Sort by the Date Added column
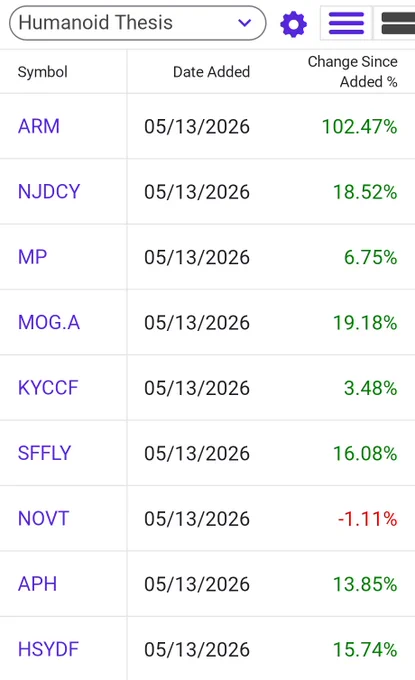The width and height of the screenshot is (415, 680). [x=211, y=72]
